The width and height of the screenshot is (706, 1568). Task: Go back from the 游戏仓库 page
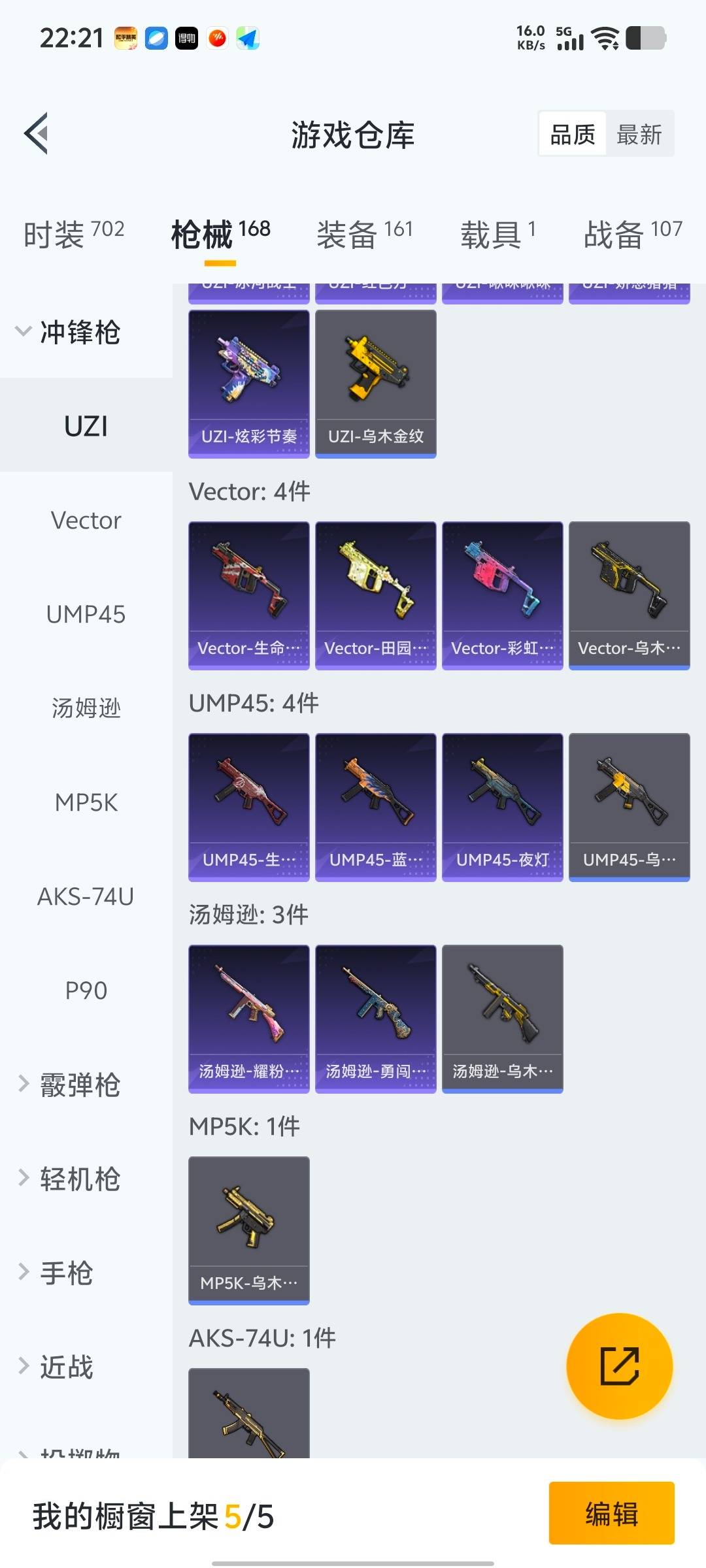pos(37,134)
